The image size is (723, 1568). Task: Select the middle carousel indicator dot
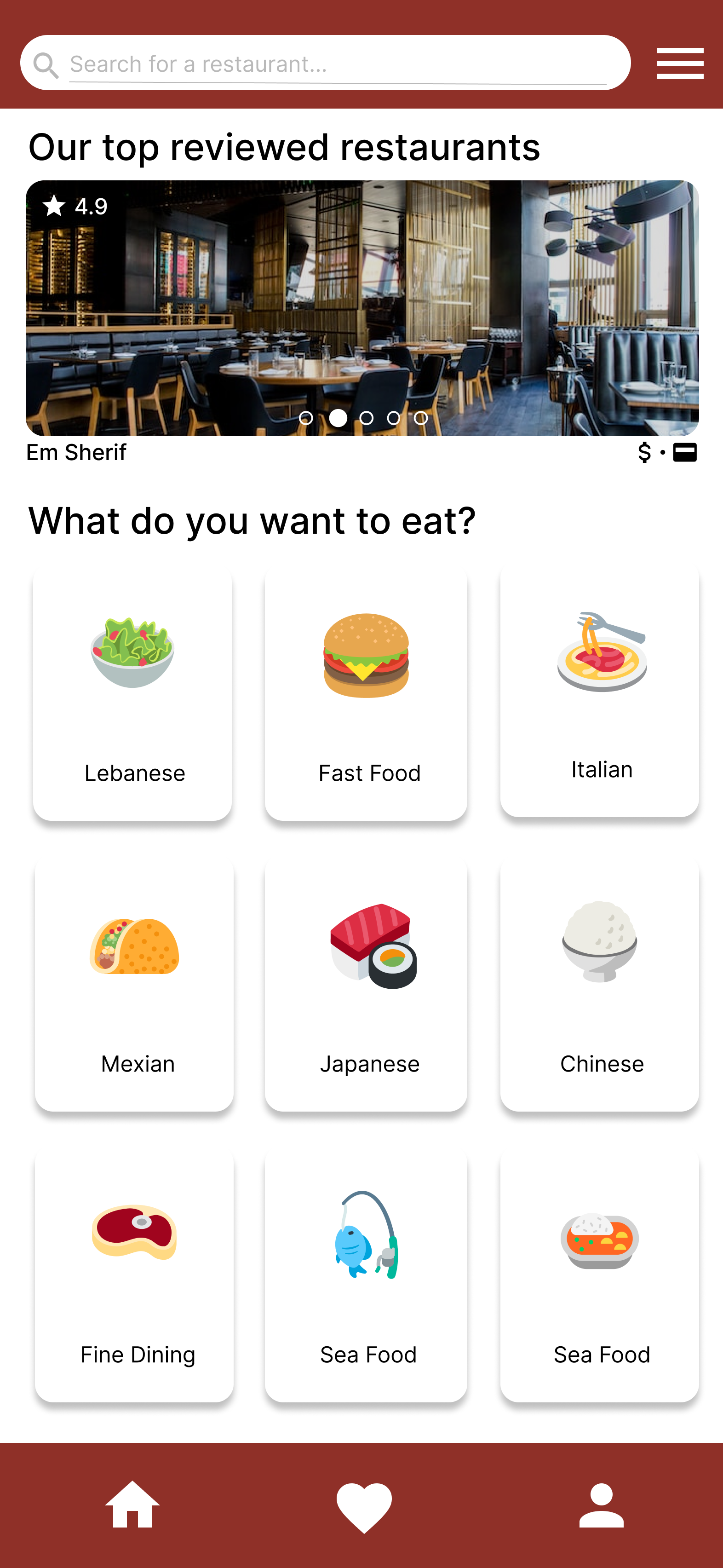(x=367, y=418)
